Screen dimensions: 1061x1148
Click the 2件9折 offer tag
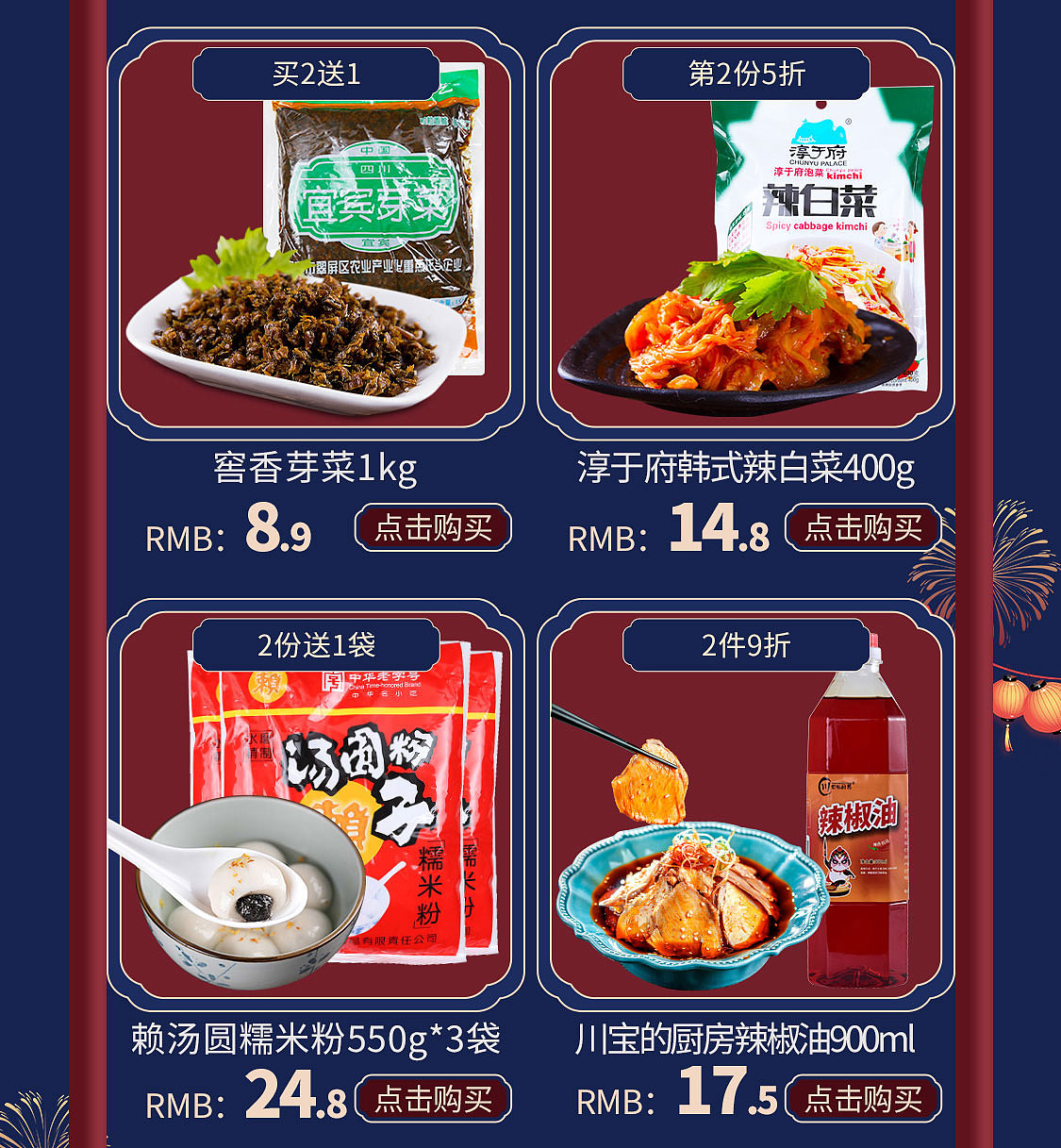click(x=745, y=643)
